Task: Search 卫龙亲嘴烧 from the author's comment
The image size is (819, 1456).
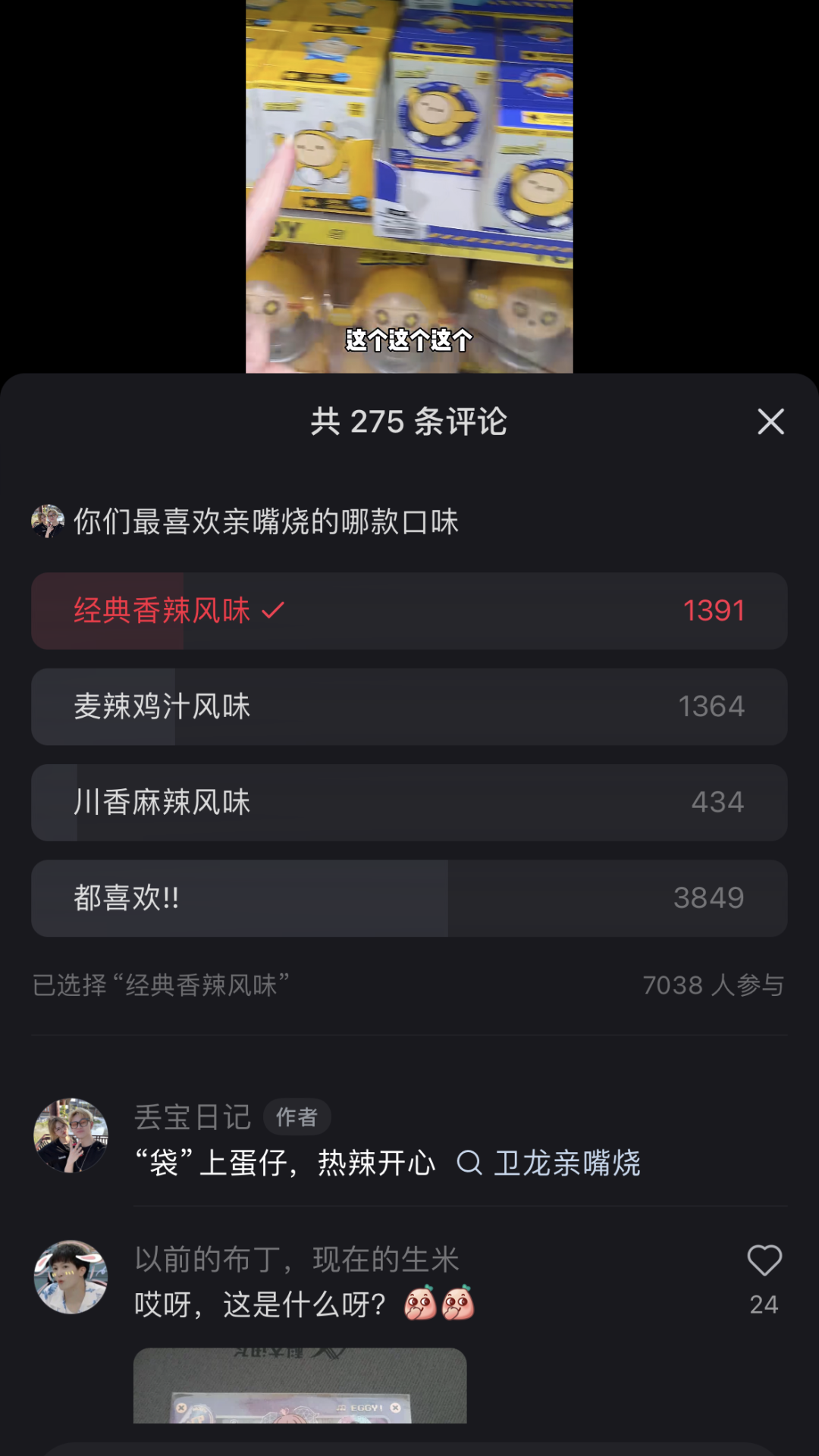Action: tap(550, 1163)
